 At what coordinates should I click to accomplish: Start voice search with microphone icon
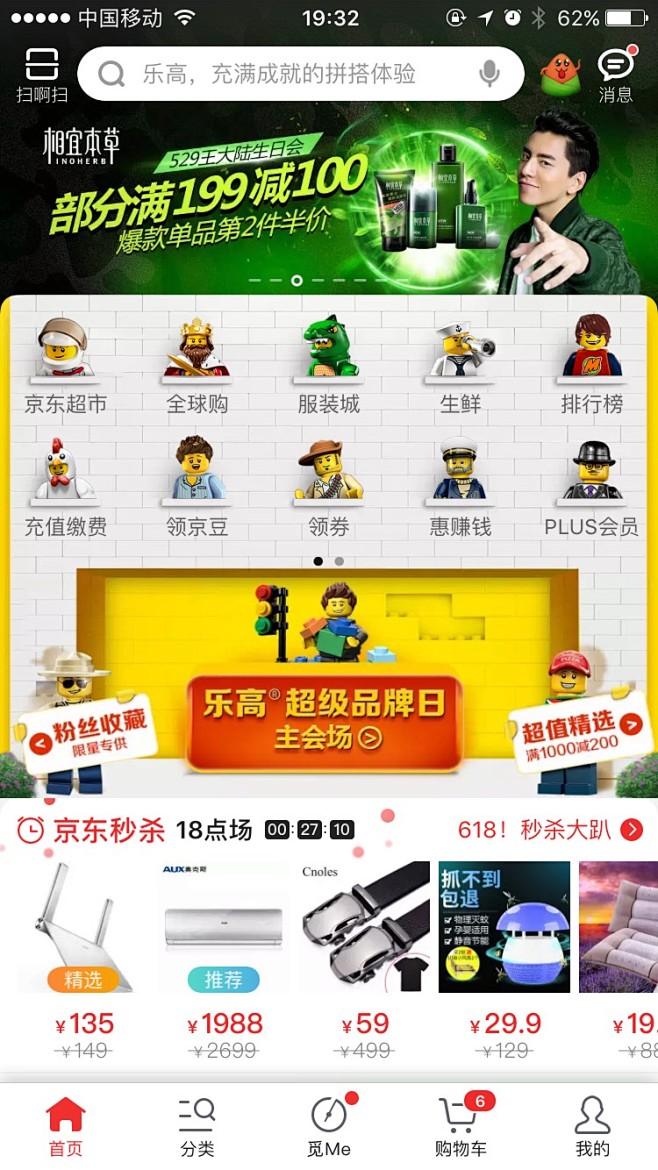(x=489, y=74)
